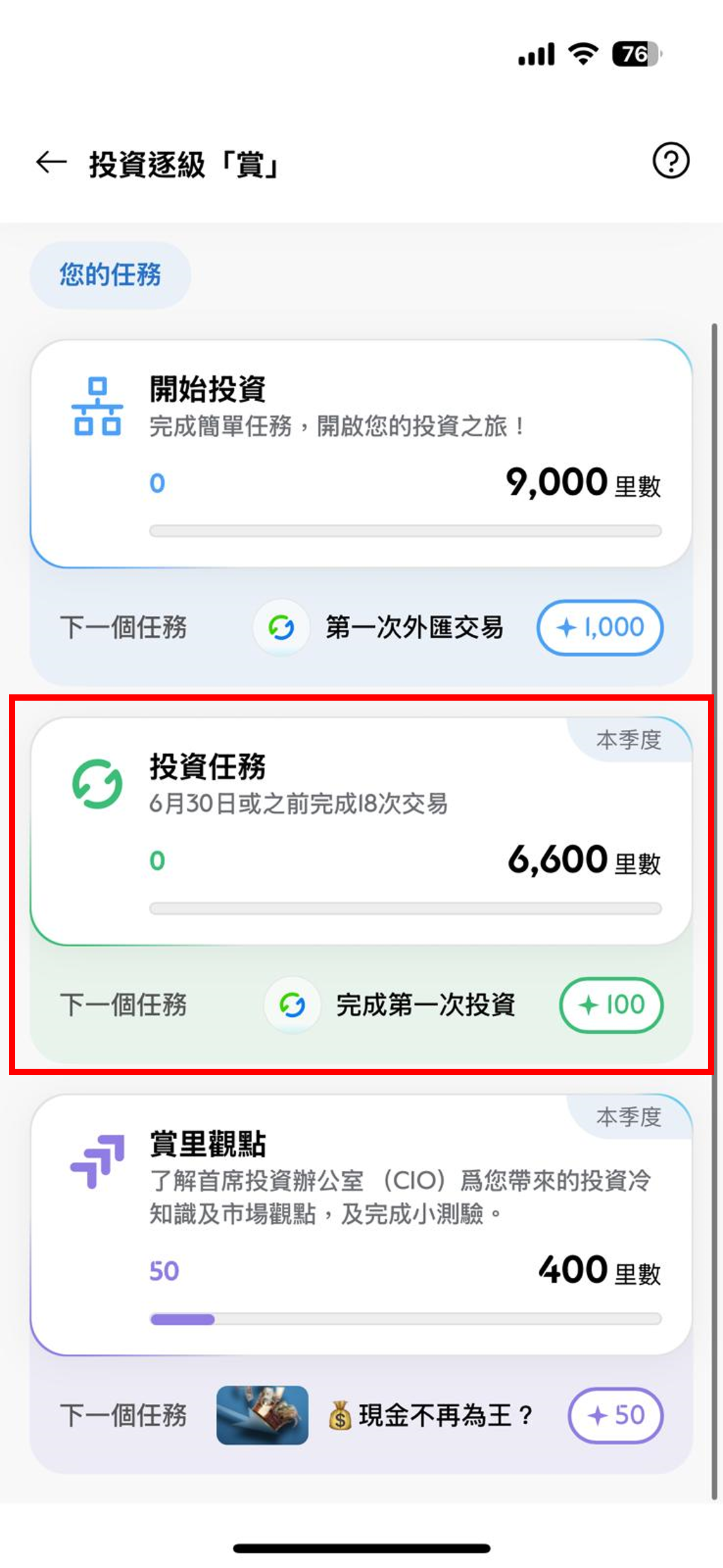The height and width of the screenshot is (1568, 723).
Task: Tap the exchange icon next to 第一次外匯交易
Action: click(280, 627)
